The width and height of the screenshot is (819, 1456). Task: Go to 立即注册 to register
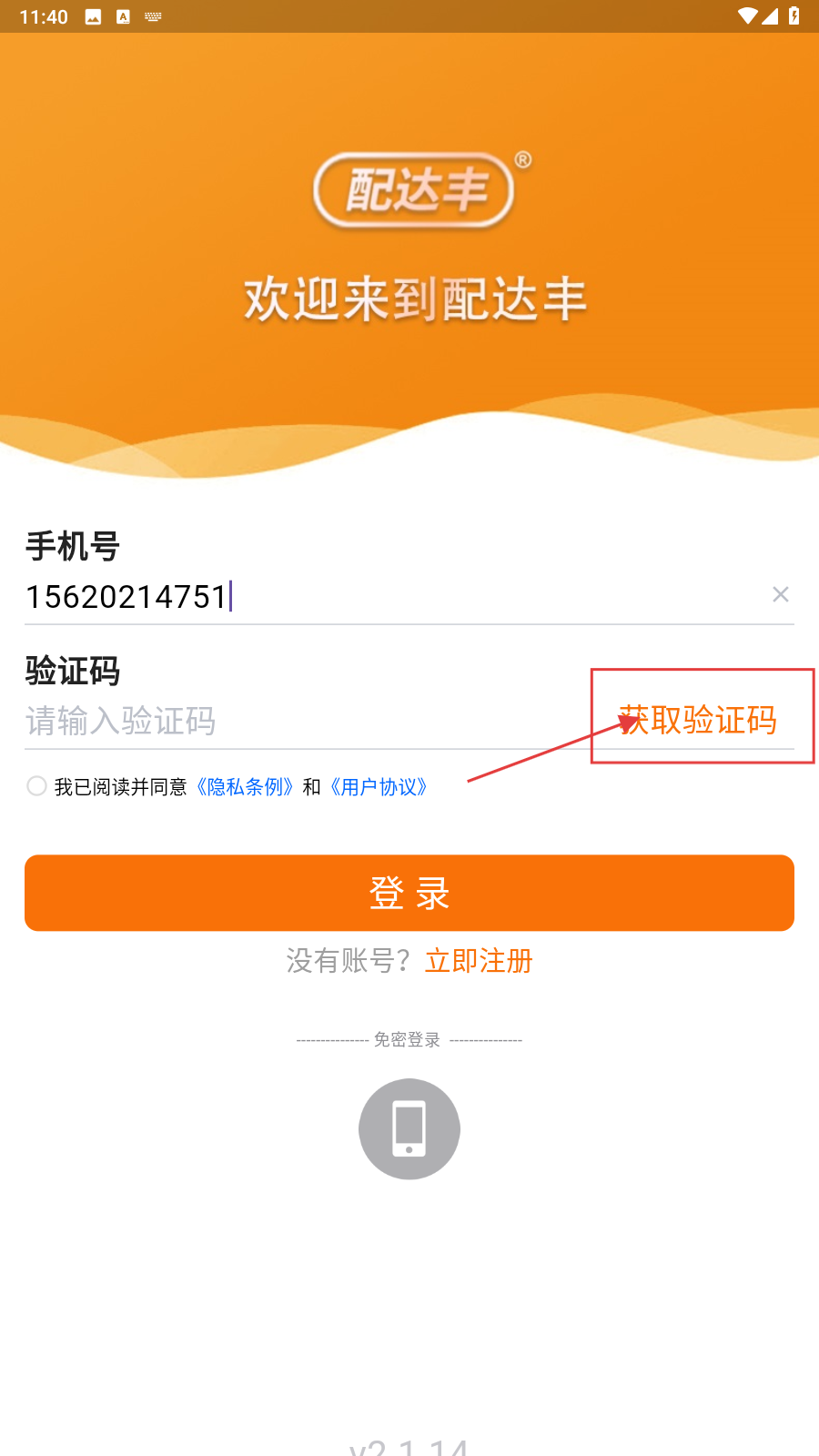click(x=479, y=961)
